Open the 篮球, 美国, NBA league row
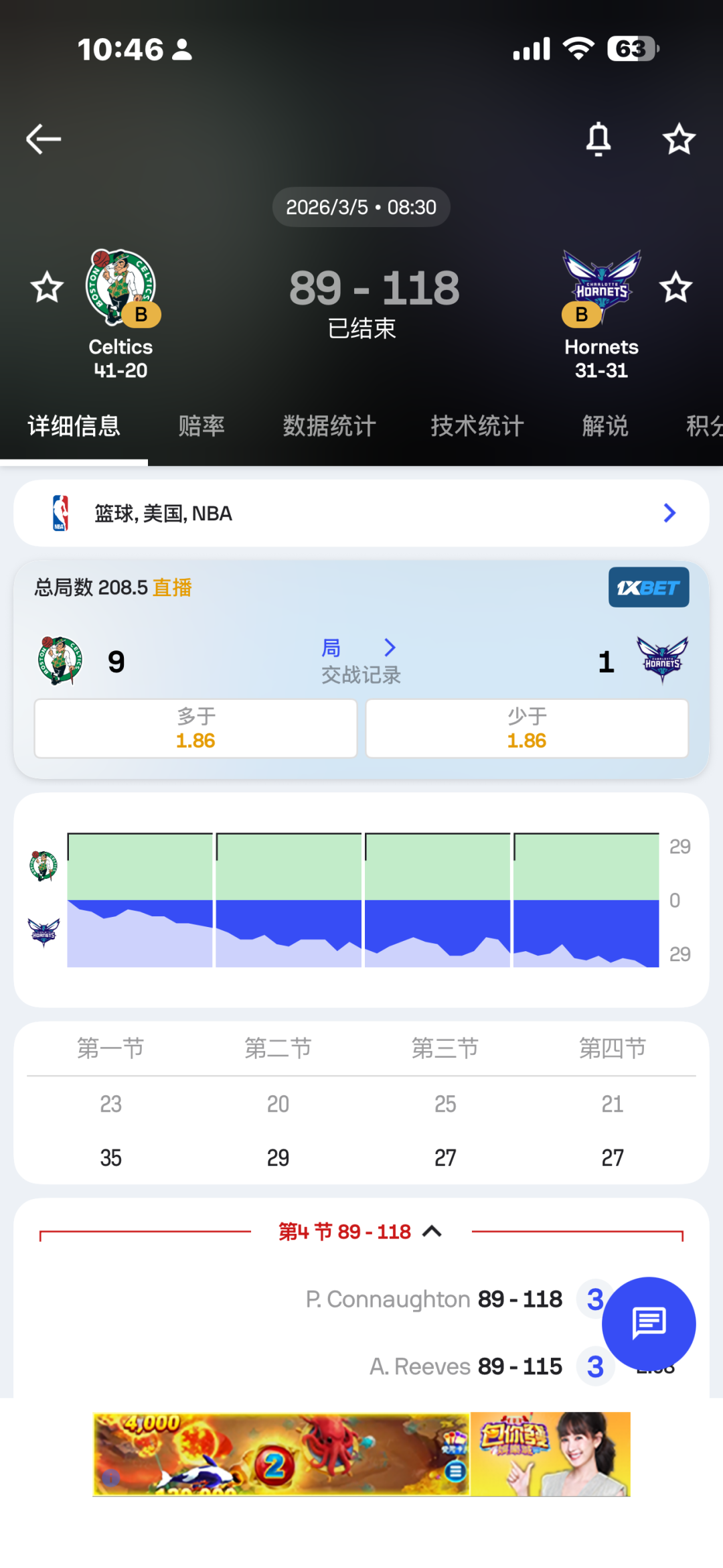Screen dimensions: 723x1568 point(361,513)
